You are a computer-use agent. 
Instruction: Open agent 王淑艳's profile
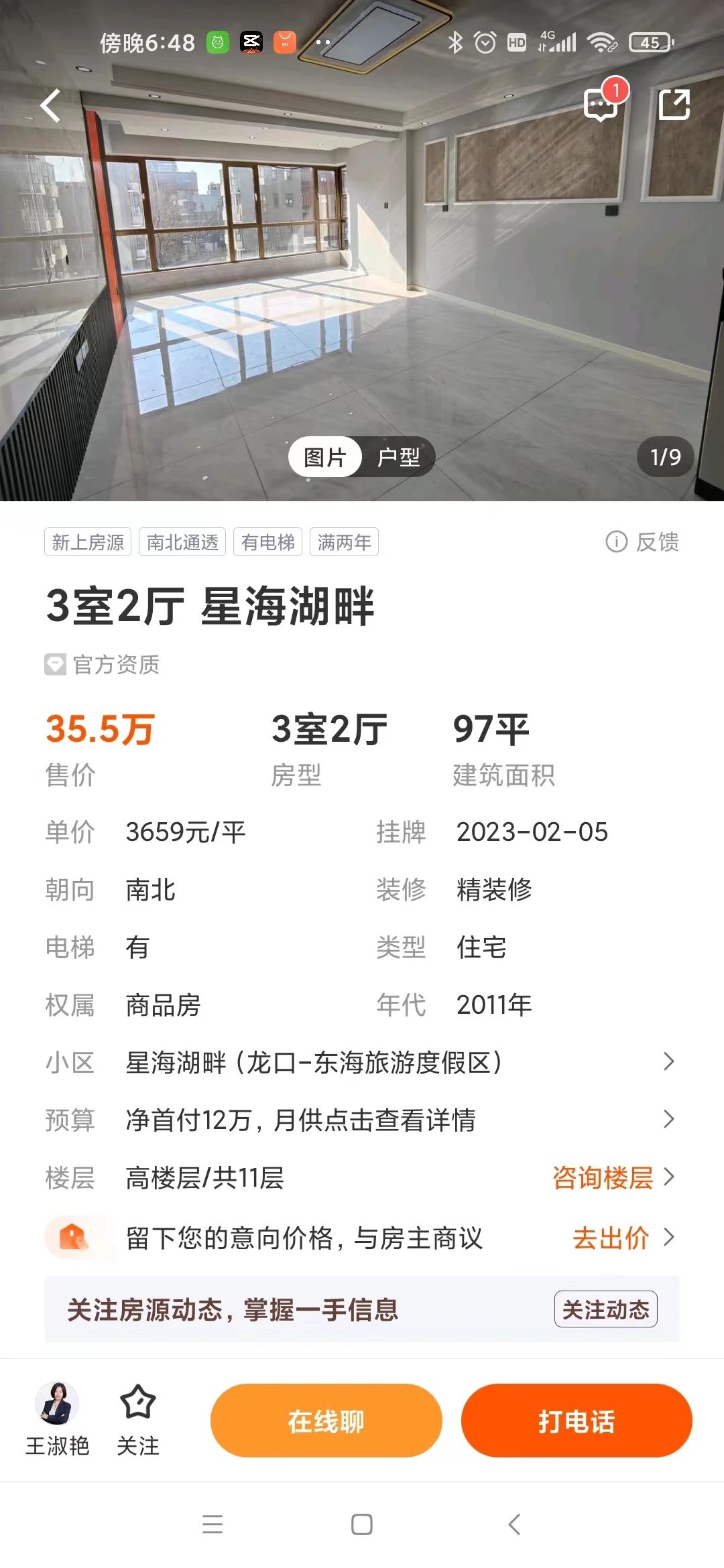(57, 1419)
